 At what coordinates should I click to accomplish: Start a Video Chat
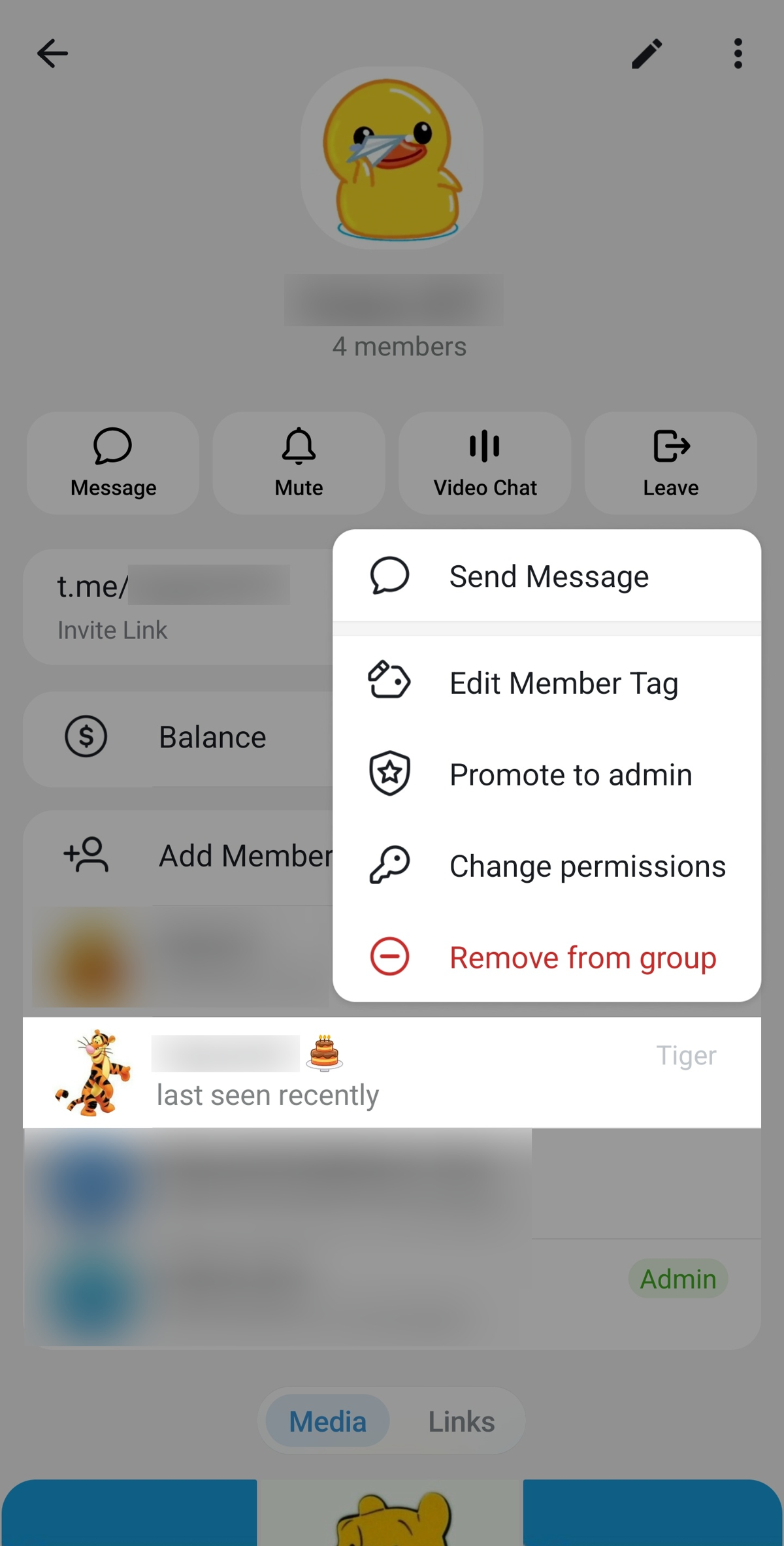click(x=485, y=463)
